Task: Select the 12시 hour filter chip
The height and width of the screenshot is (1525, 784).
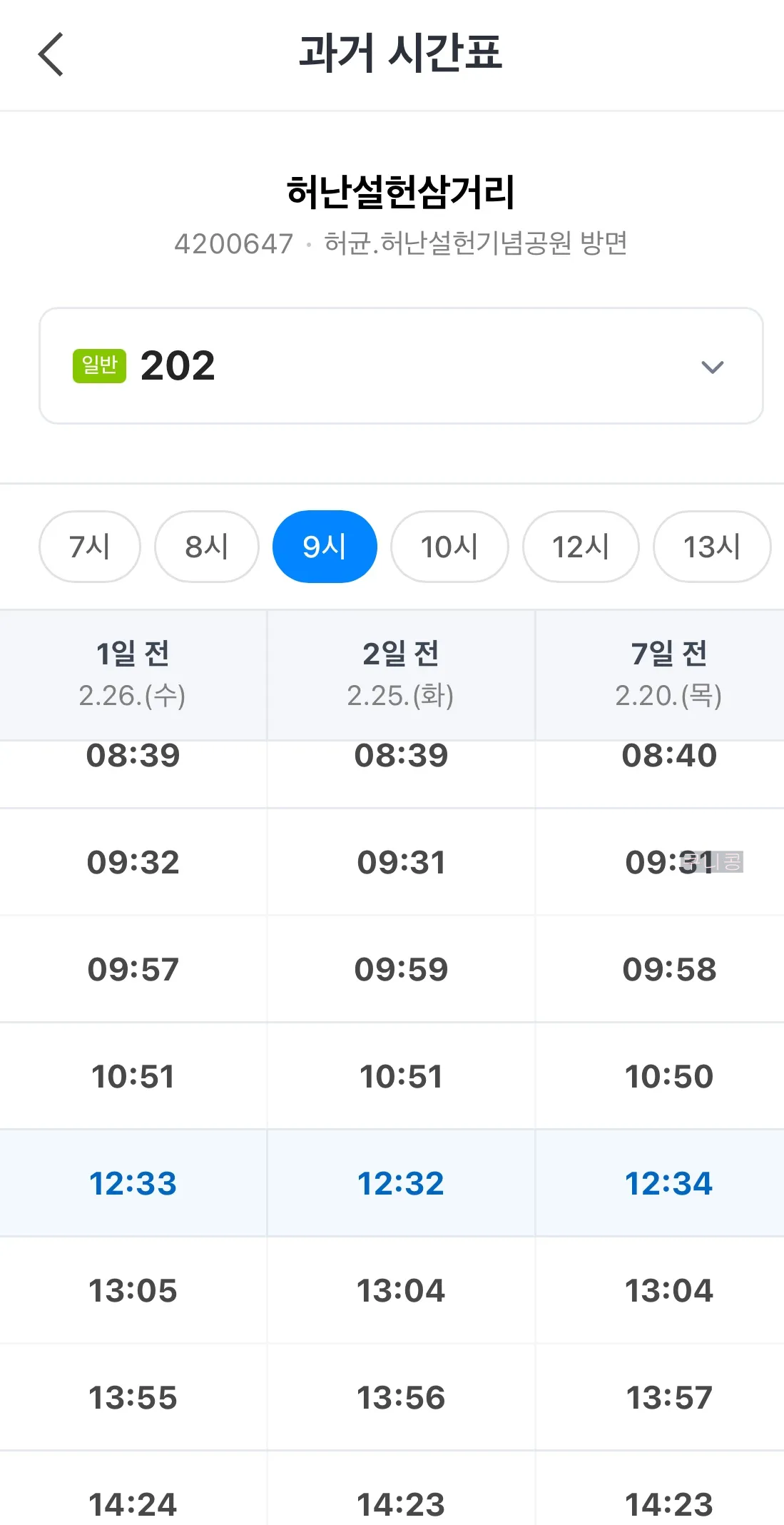Action: coord(581,547)
